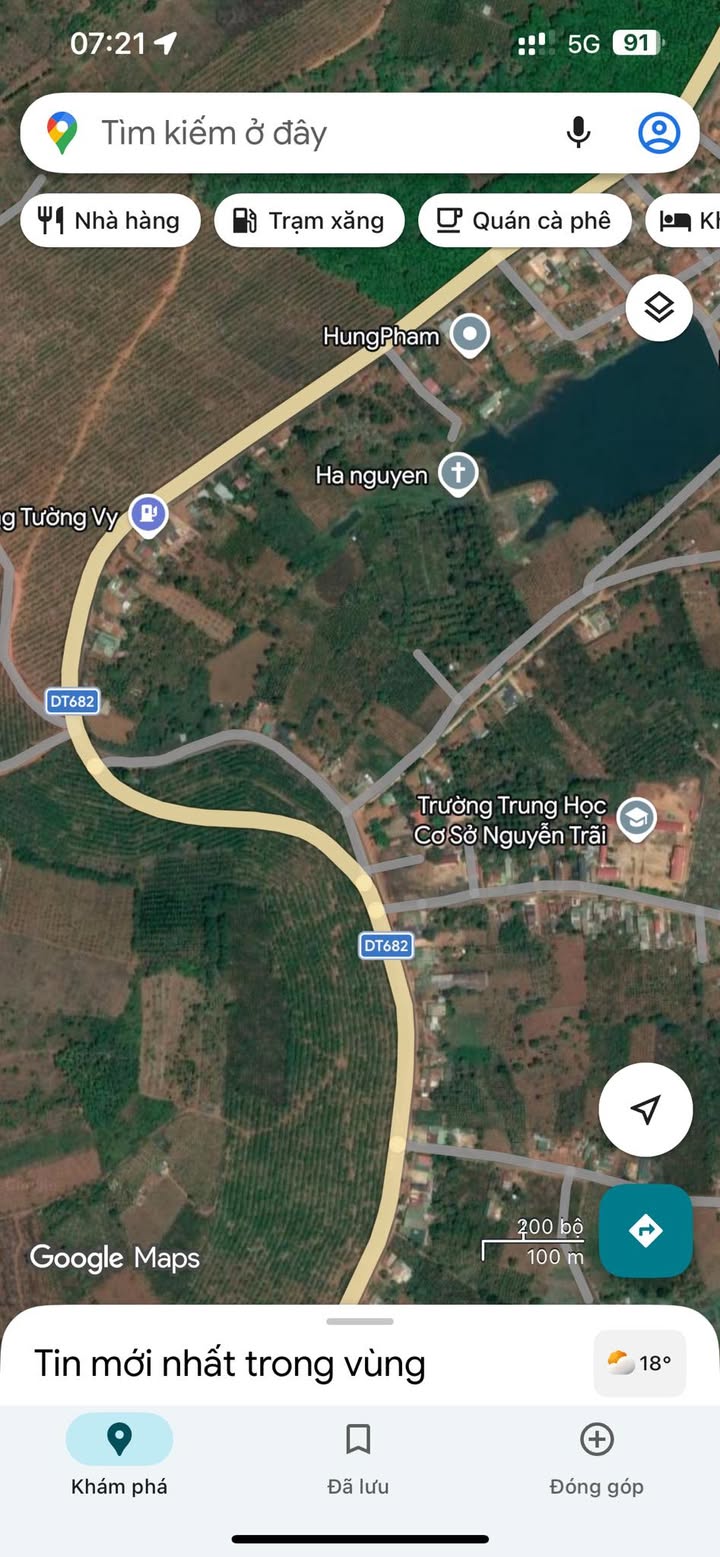Go to the 'Đóng góp' tab
Image resolution: width=720 pixels, height=1557 pixels.
[596, 1458]
